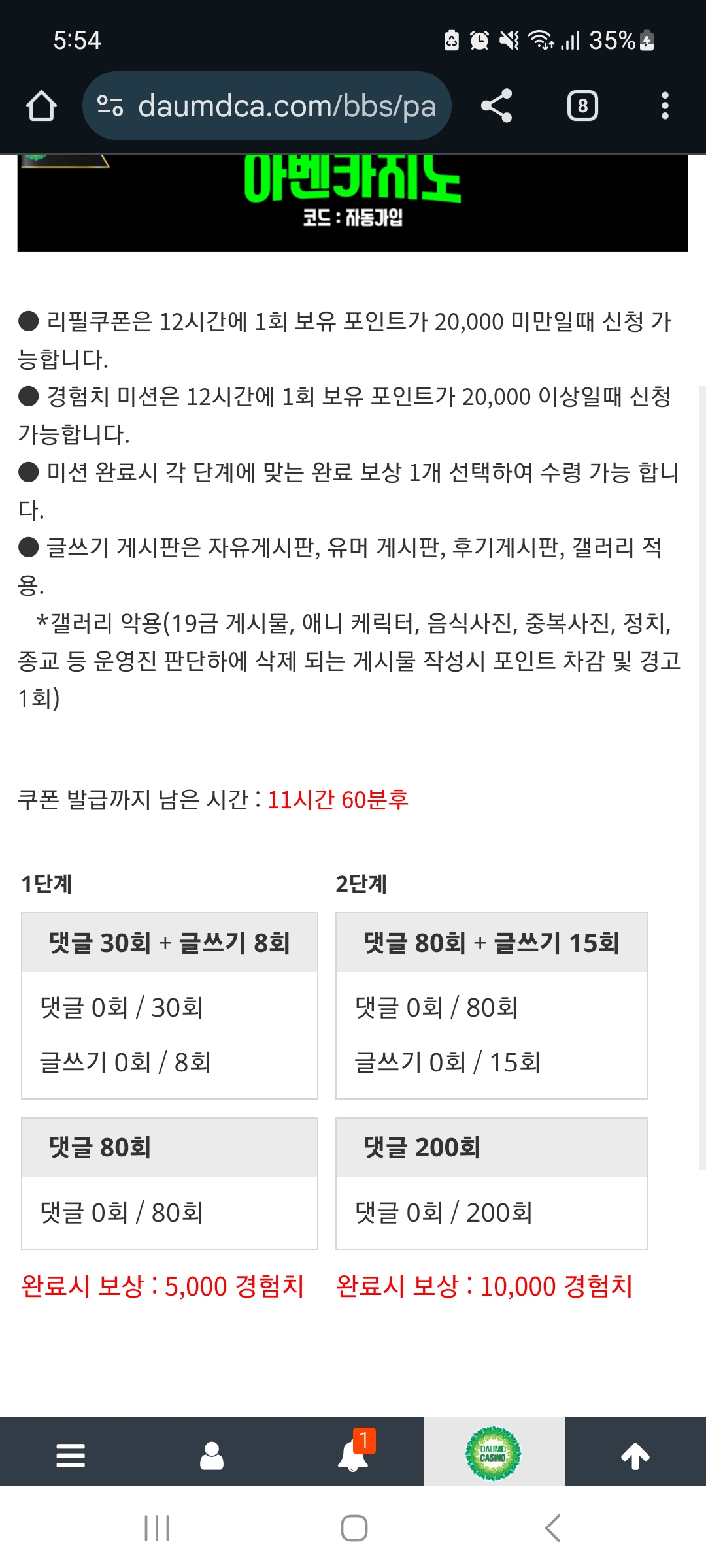Open the hamburger menu in bottom bar
This screenshot has height=1568, width=706.
[x=71, y=1455]
